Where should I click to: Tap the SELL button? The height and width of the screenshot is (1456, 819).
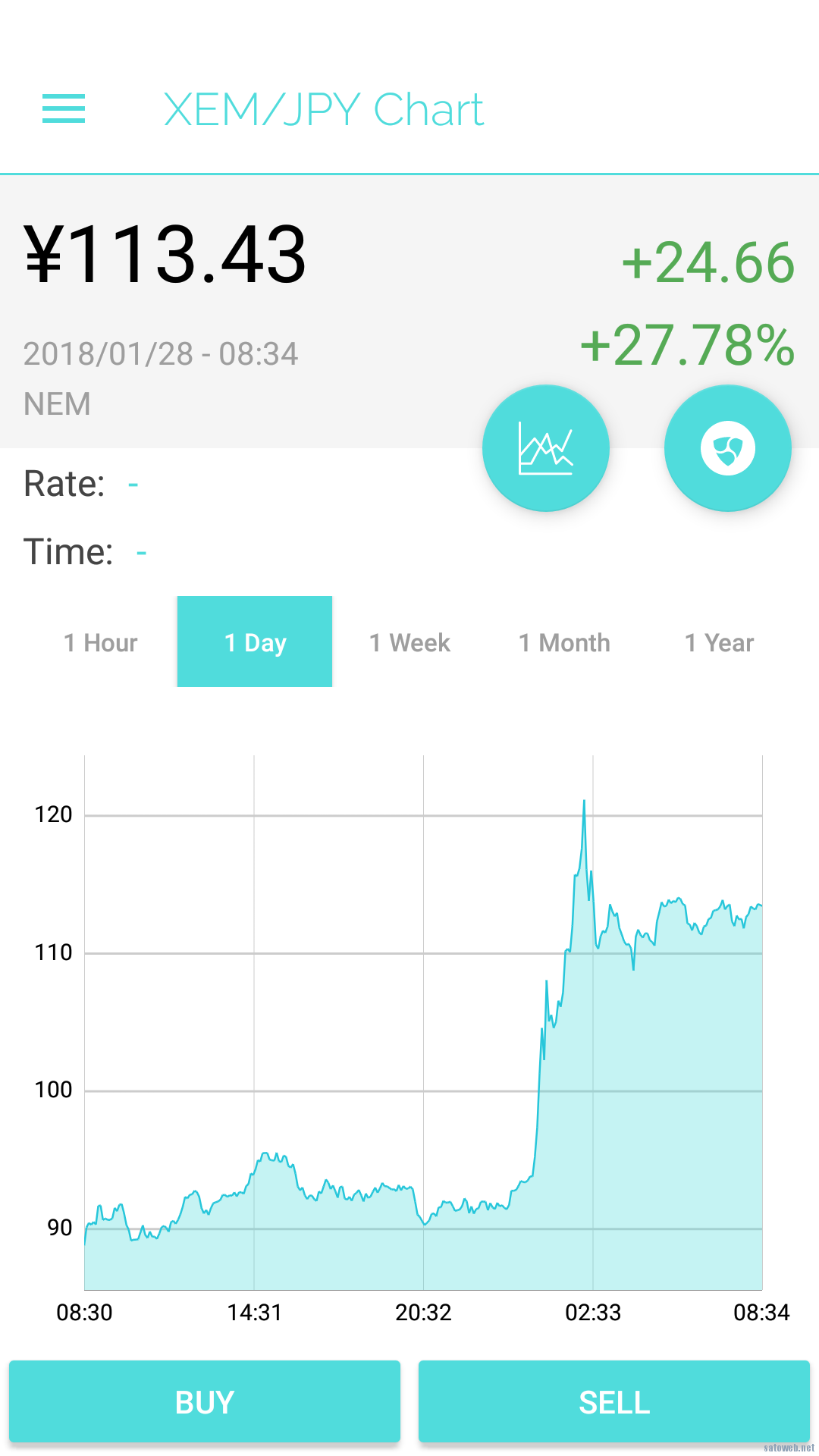pyautogui.click(x=614, y=1401)
